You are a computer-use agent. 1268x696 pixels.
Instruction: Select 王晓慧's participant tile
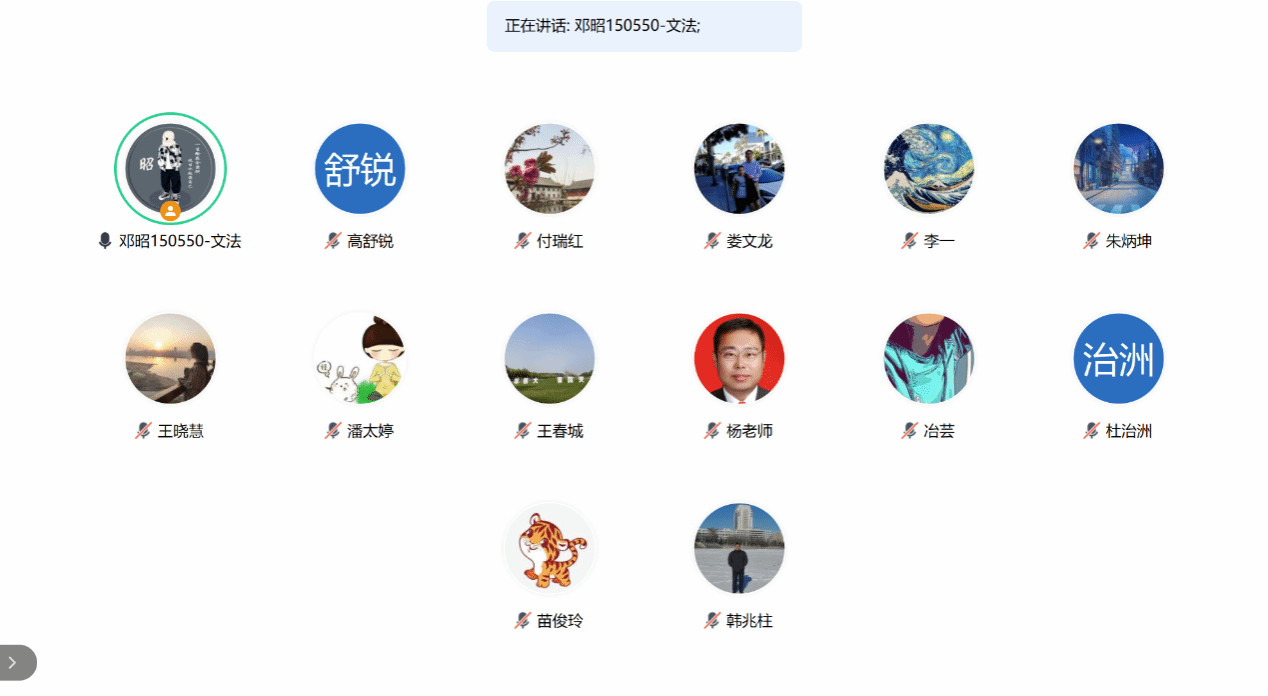point(170,358)
